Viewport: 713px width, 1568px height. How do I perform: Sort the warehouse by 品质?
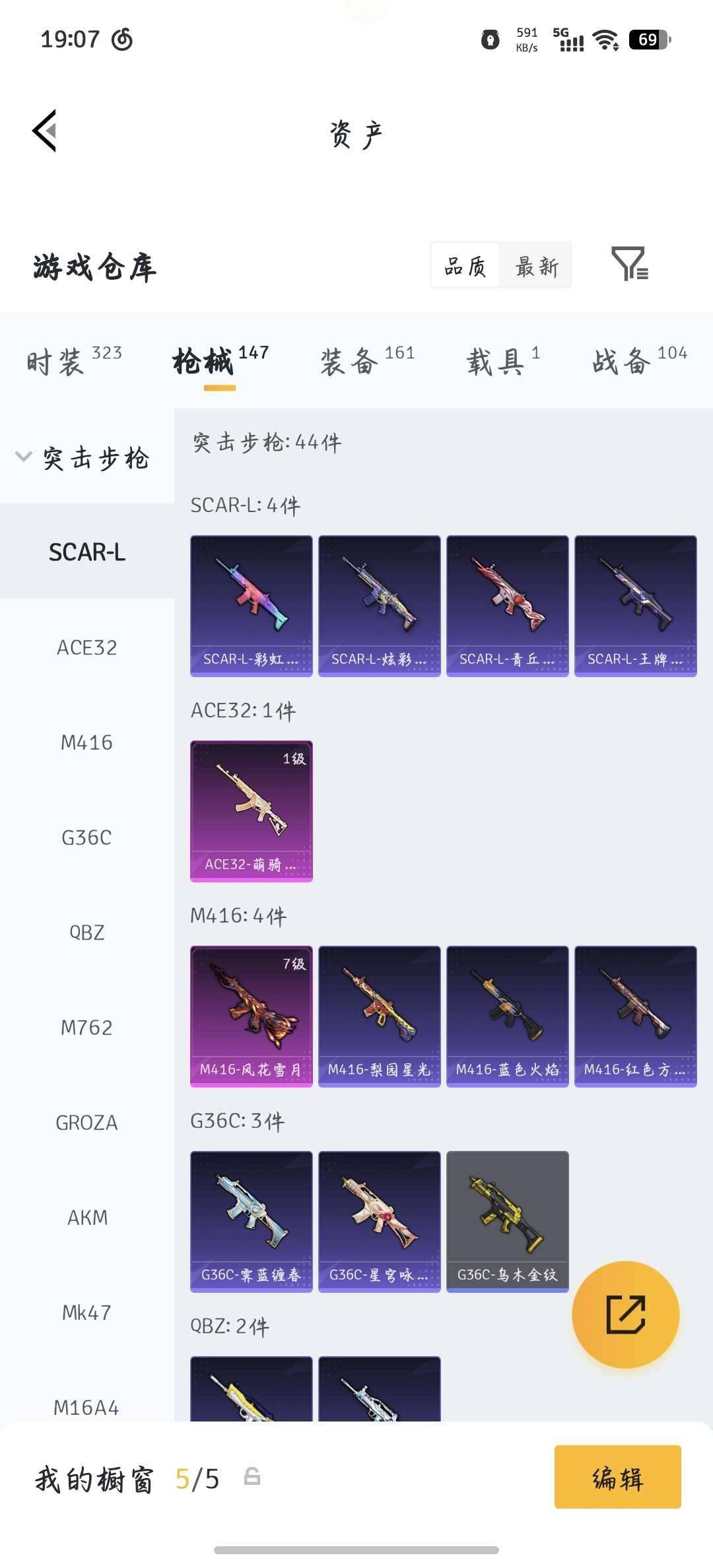point(465,266)
